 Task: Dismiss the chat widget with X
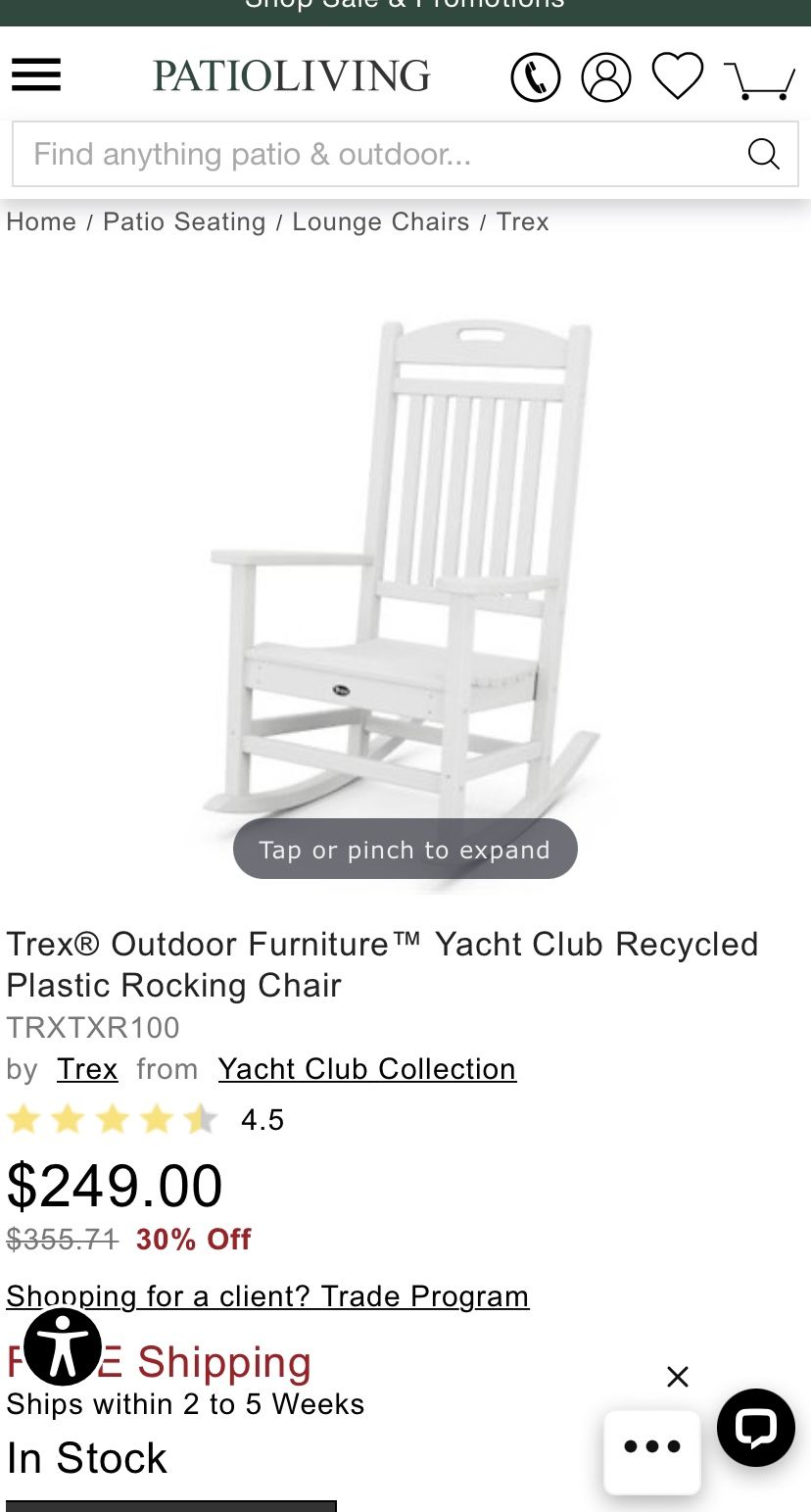pyautogui.click(x=678, y=1377)
